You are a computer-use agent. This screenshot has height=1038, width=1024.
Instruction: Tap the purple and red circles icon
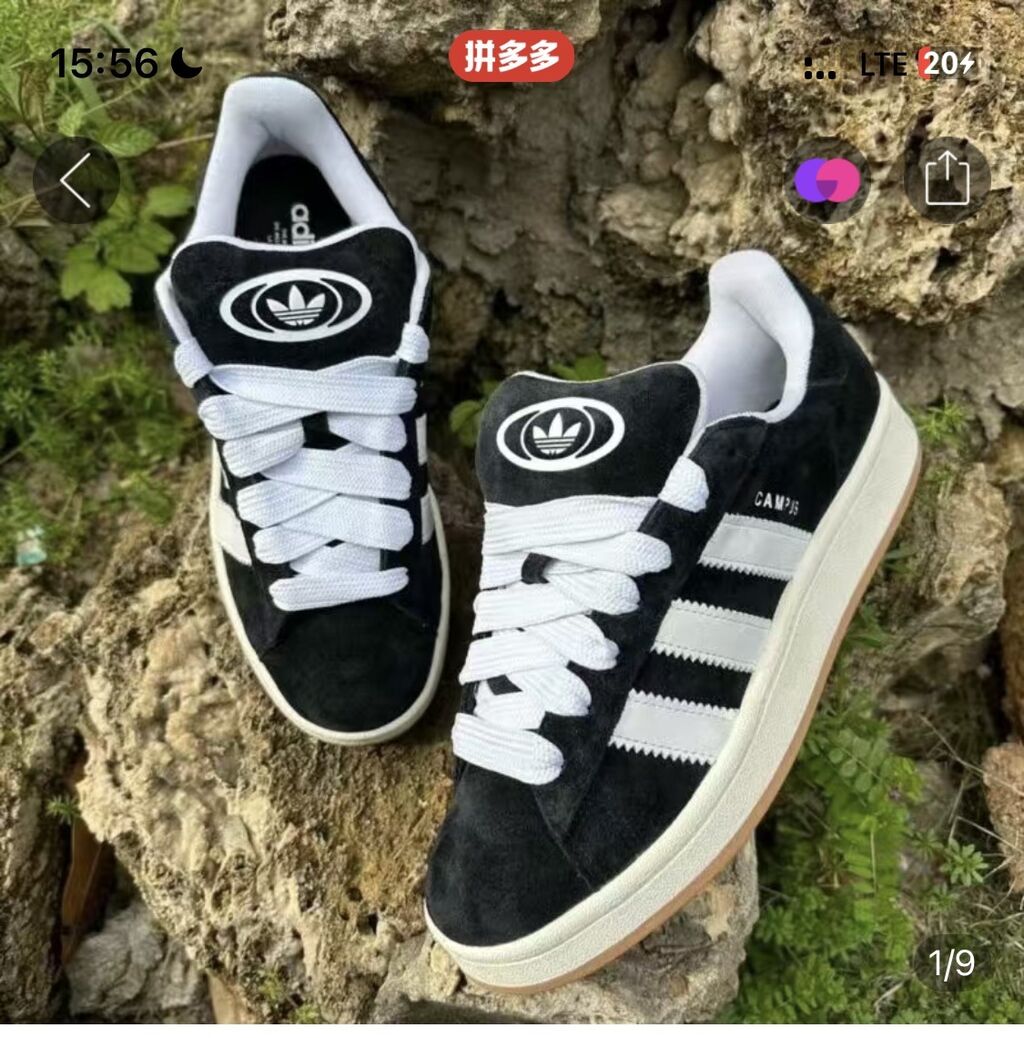tap(826, 181)
